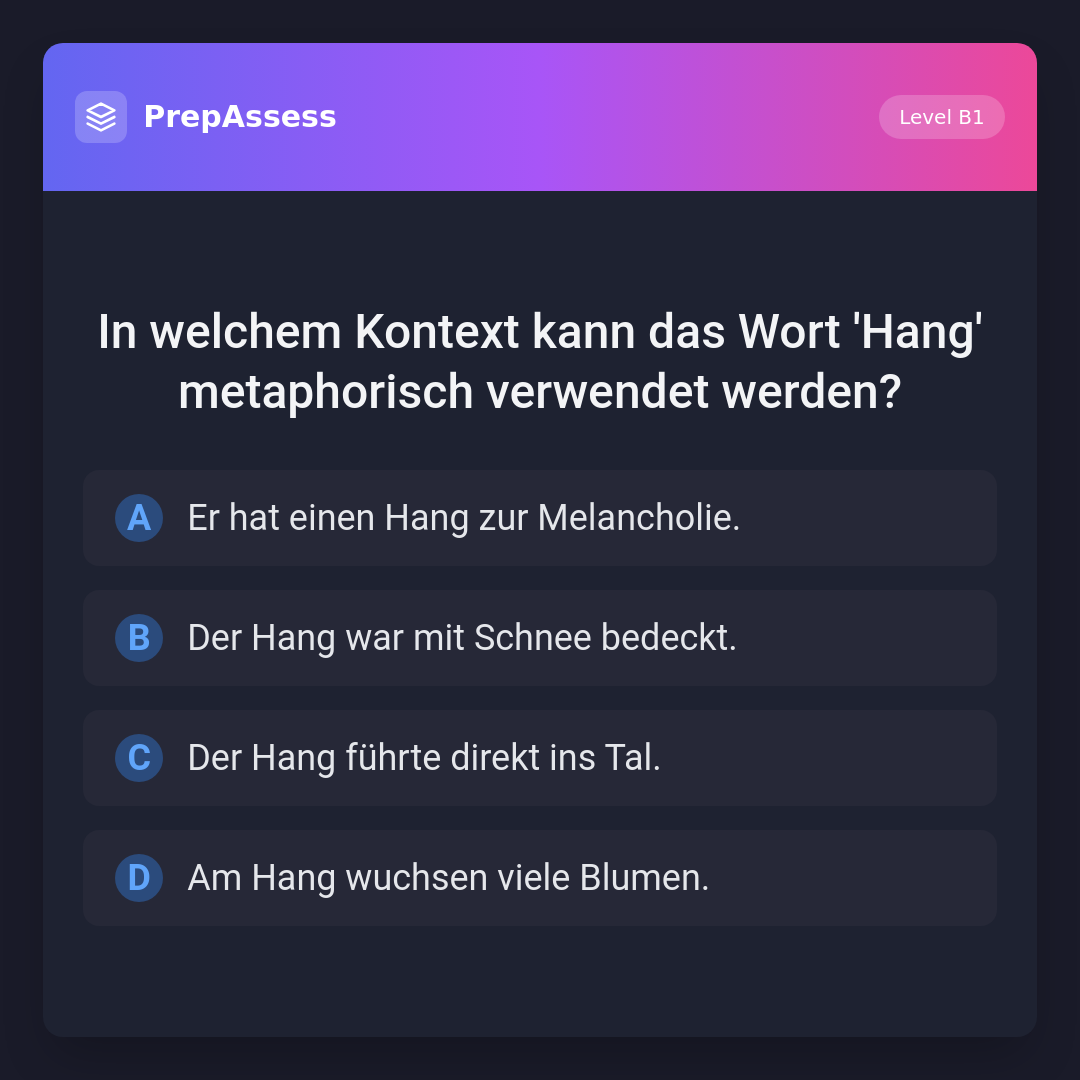Select option D wuchsen viele Blumen
This screenshot has width=1080, height=1080.
tap(540, 878)
